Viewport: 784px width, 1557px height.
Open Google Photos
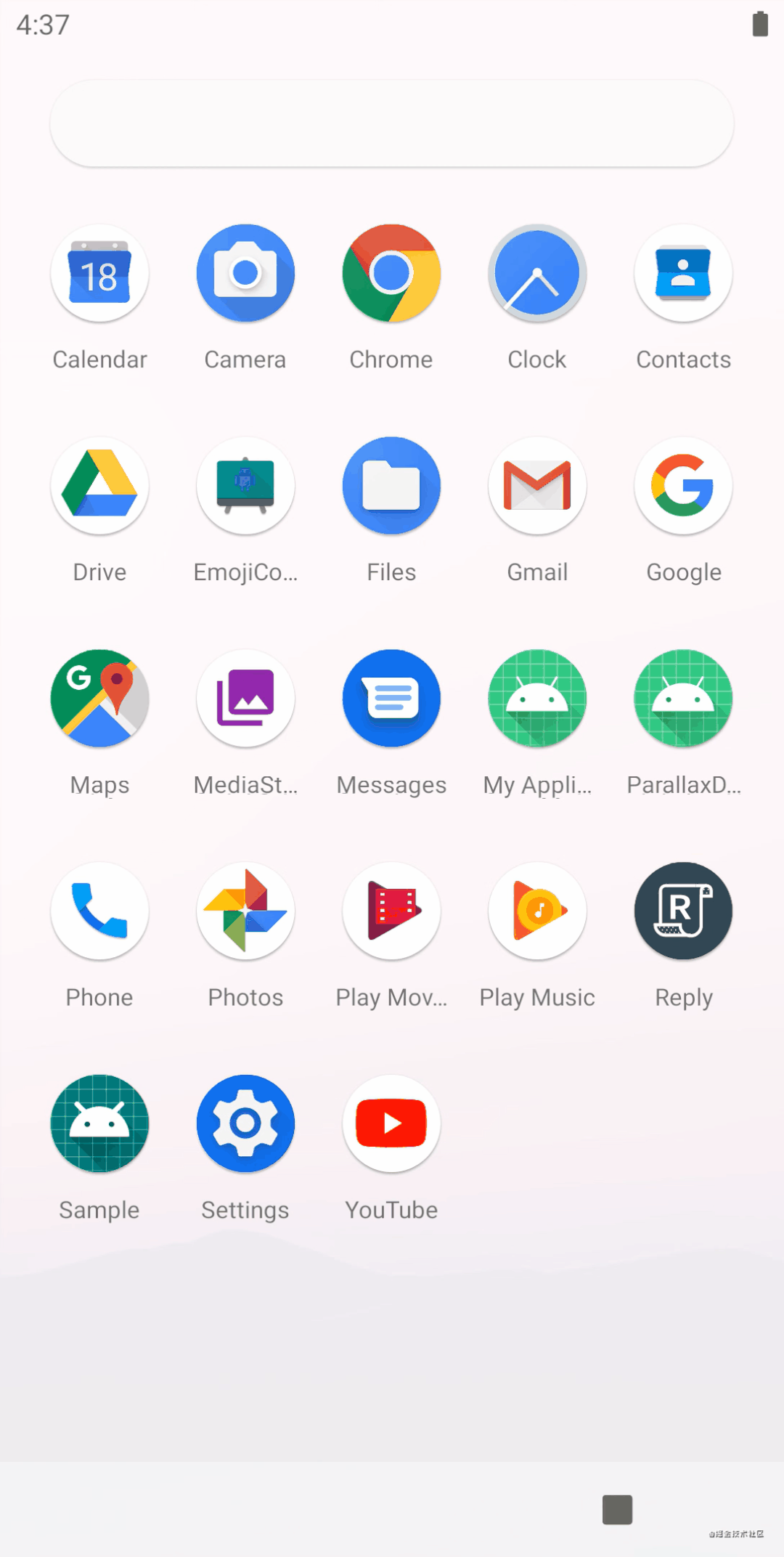[245, 911]
